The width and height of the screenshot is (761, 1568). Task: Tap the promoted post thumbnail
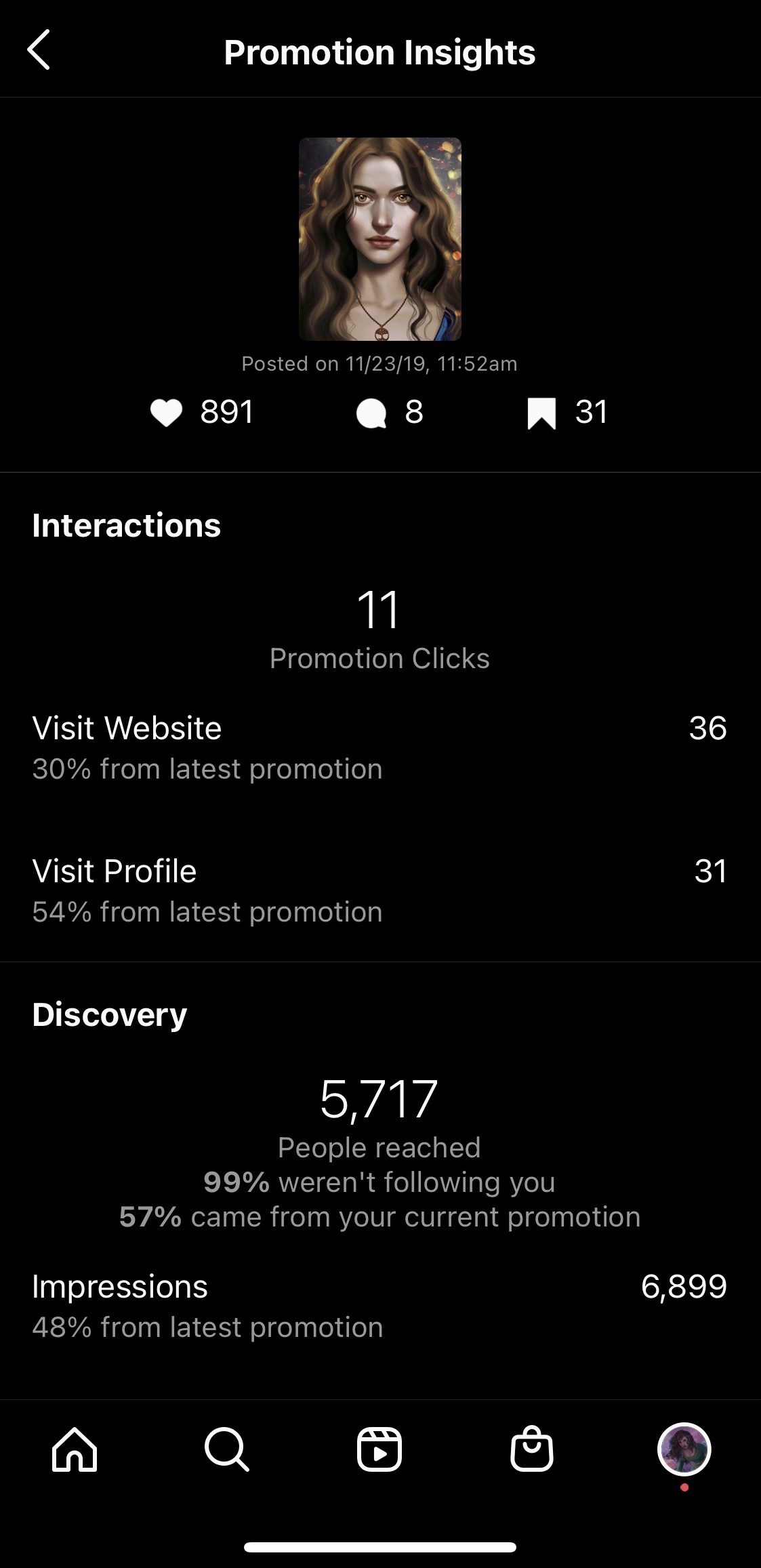coord(380,239)
